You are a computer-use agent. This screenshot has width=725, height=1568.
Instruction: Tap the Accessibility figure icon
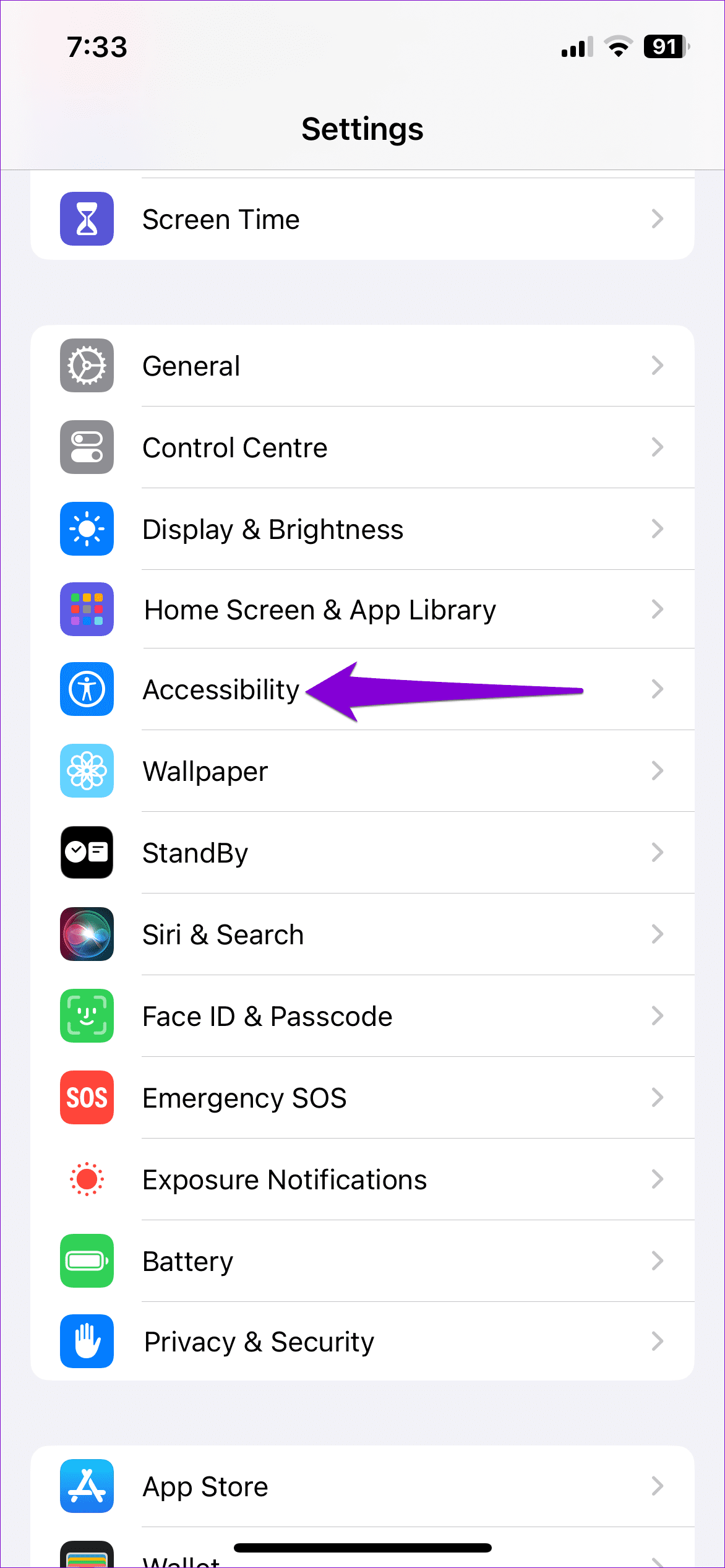tap(87, 689)
